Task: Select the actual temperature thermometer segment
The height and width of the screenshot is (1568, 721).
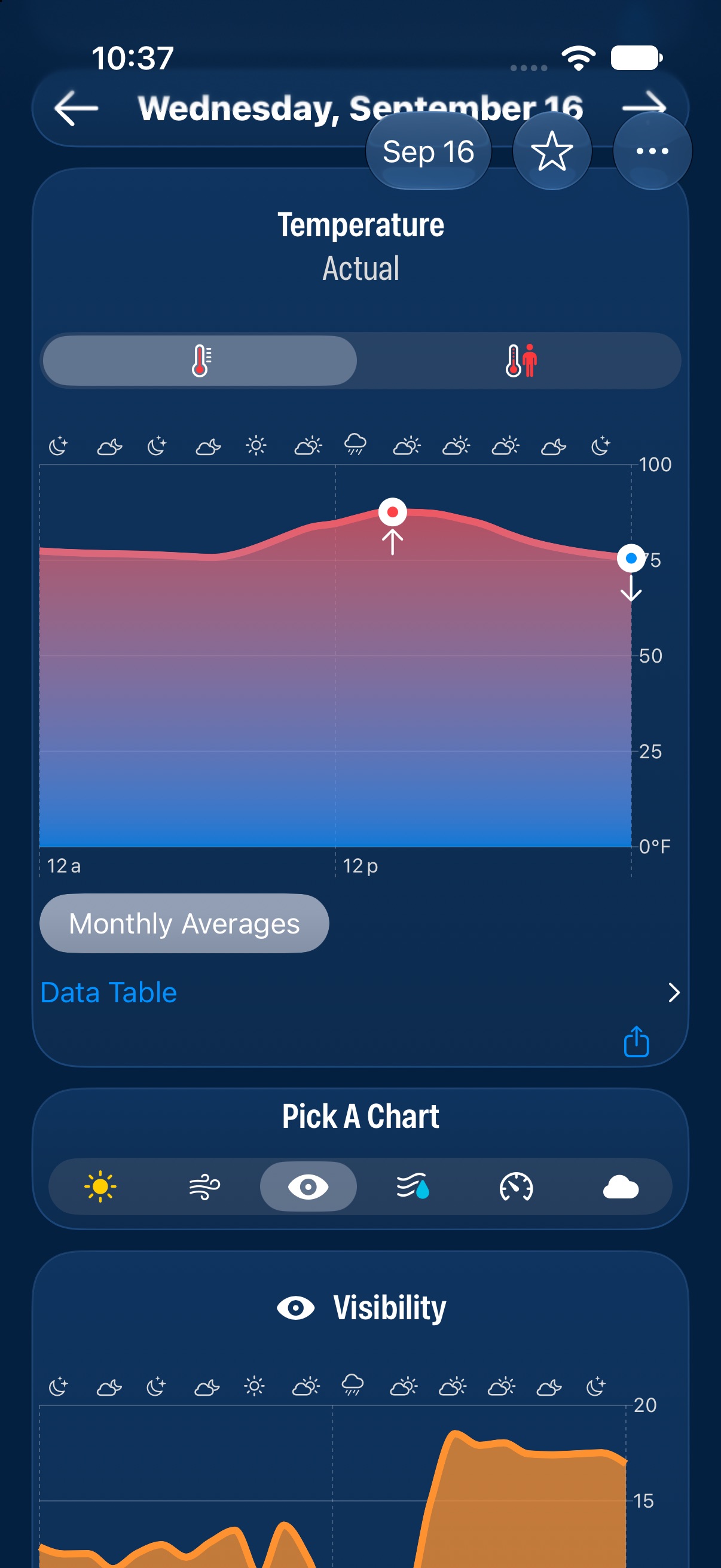Action: tap(200, 361)
